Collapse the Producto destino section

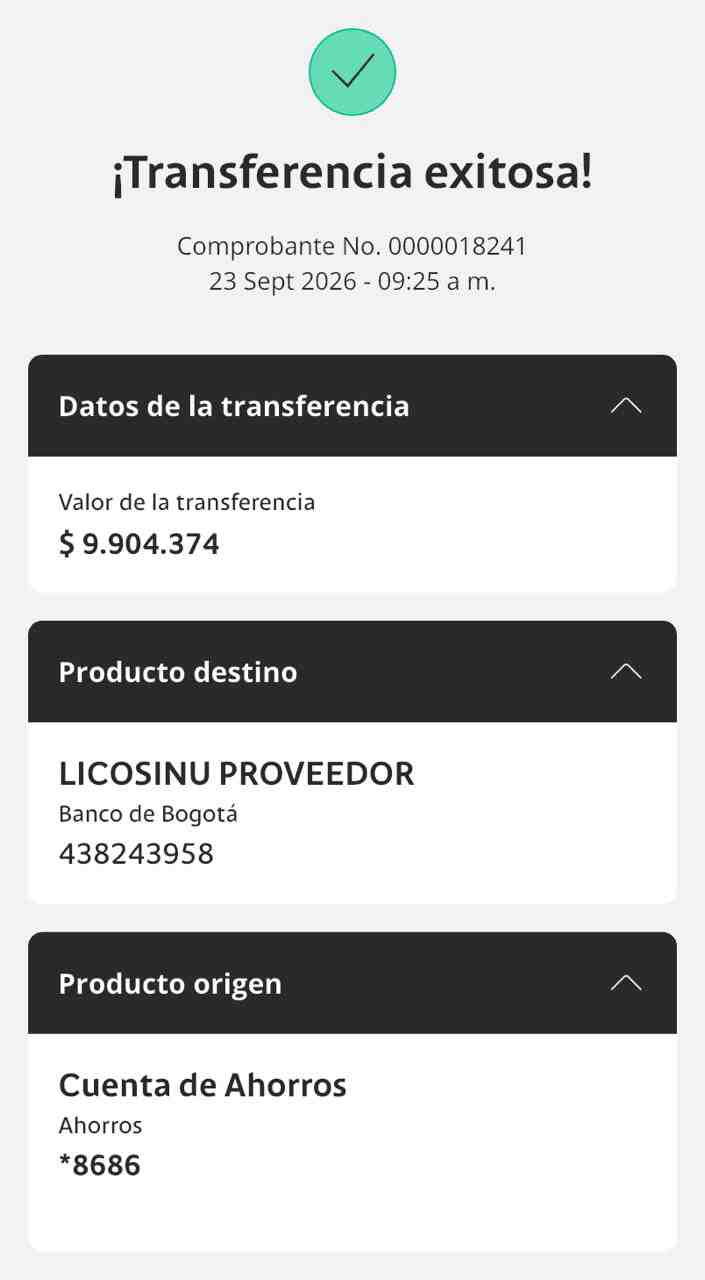(x=626, y=671)
